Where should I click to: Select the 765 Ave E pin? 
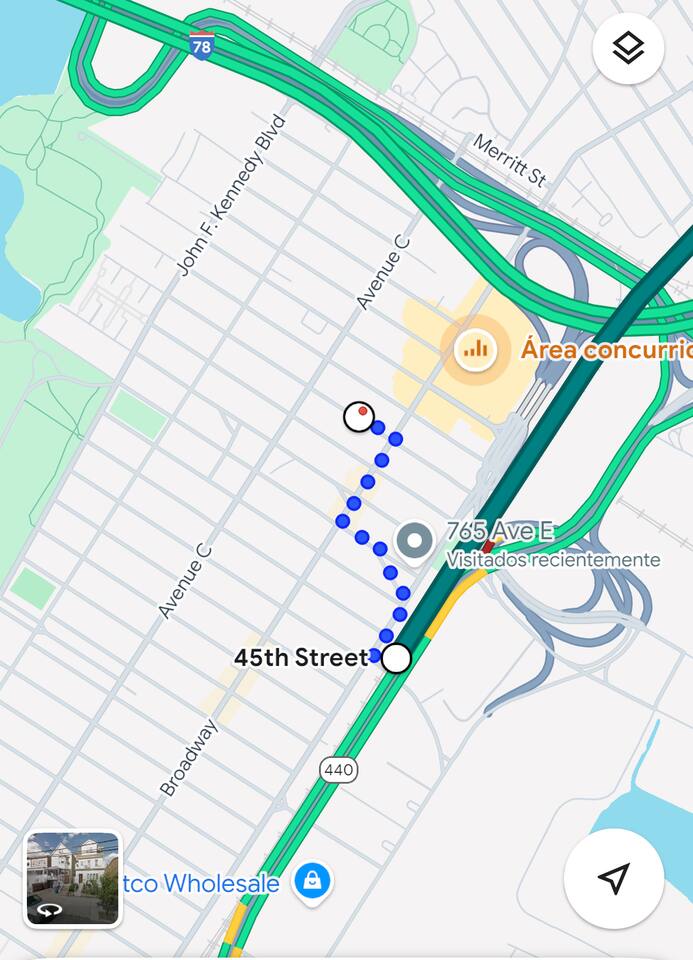click(x=413, y=541)
